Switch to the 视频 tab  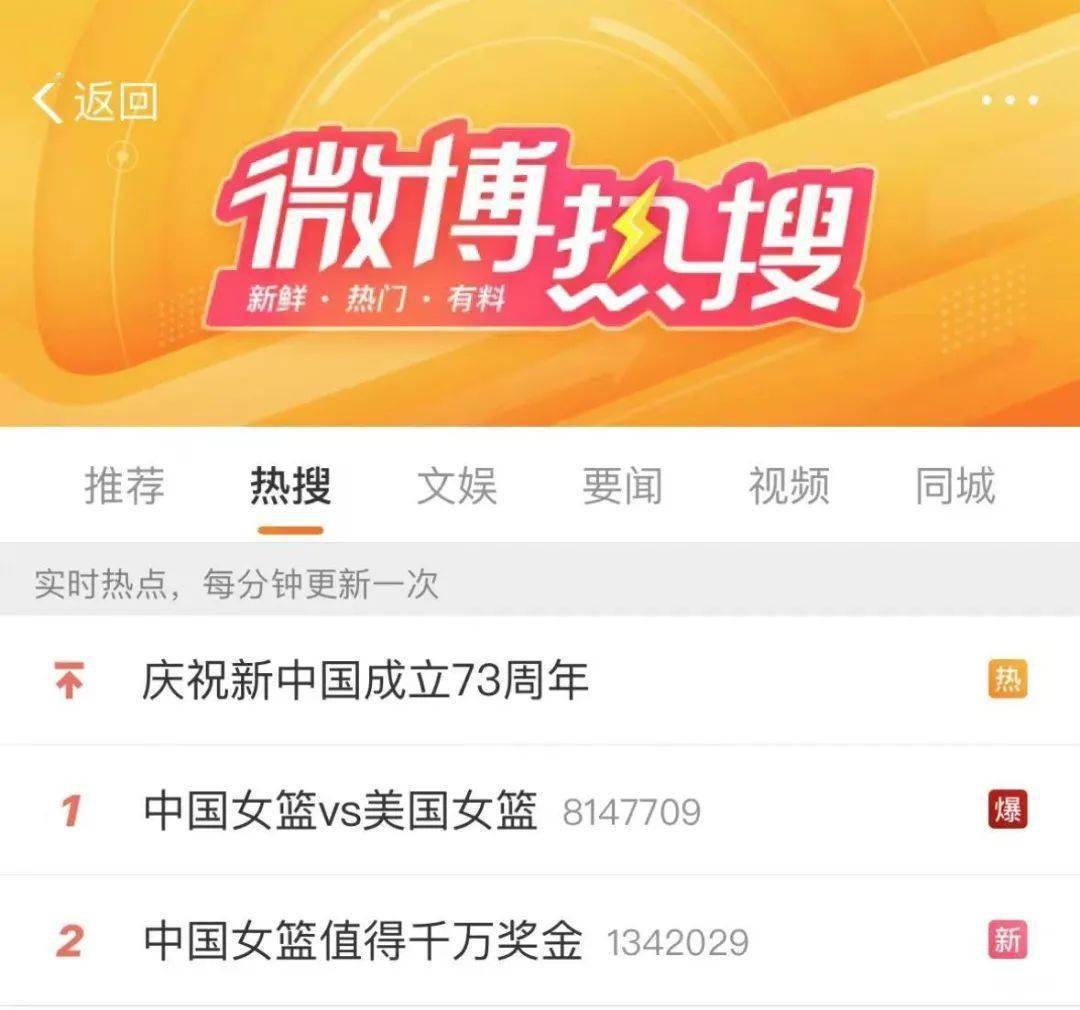[x=788, y=486]
